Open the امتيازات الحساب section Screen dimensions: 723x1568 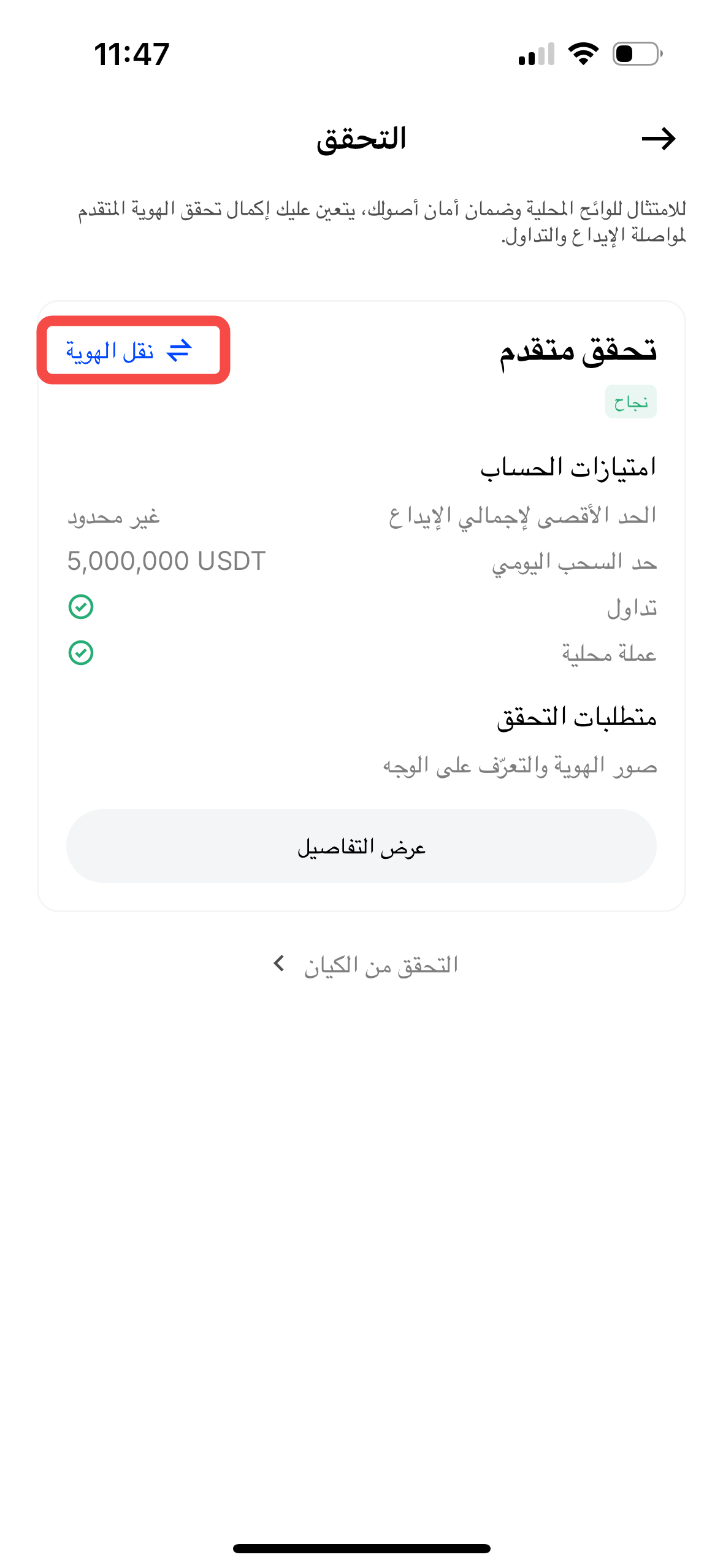click(569, 467)
